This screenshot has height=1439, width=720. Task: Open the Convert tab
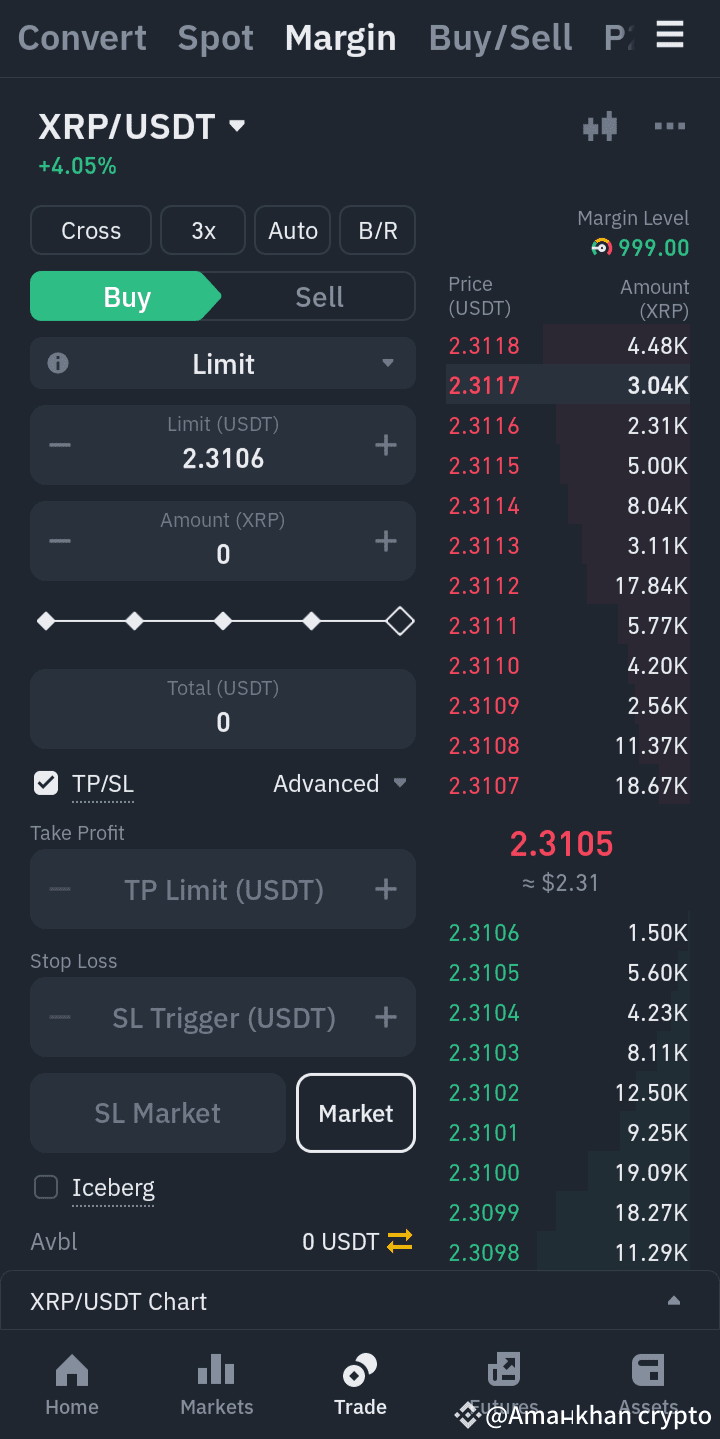tap(82, 37)
